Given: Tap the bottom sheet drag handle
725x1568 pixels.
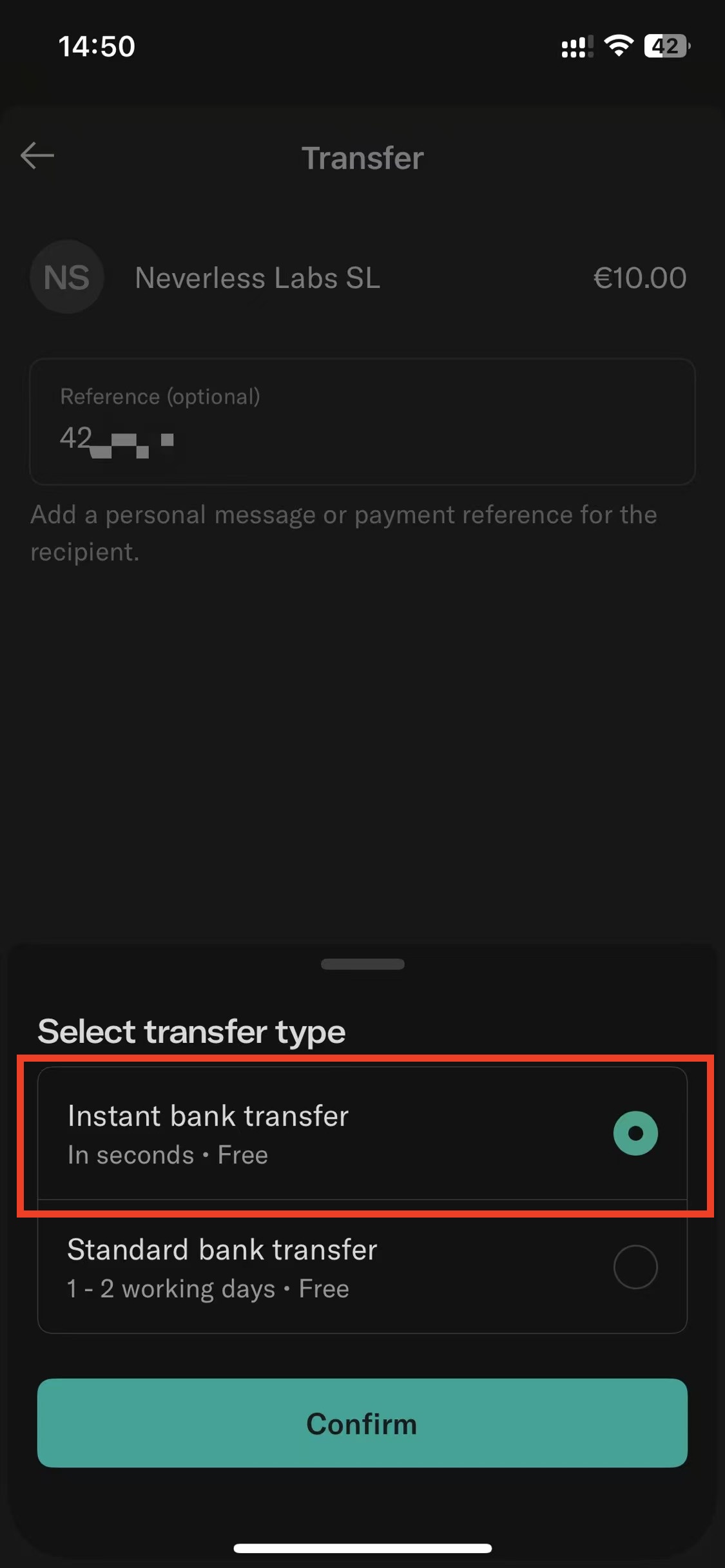Looking at the screenshot, I should coord(362,964).
